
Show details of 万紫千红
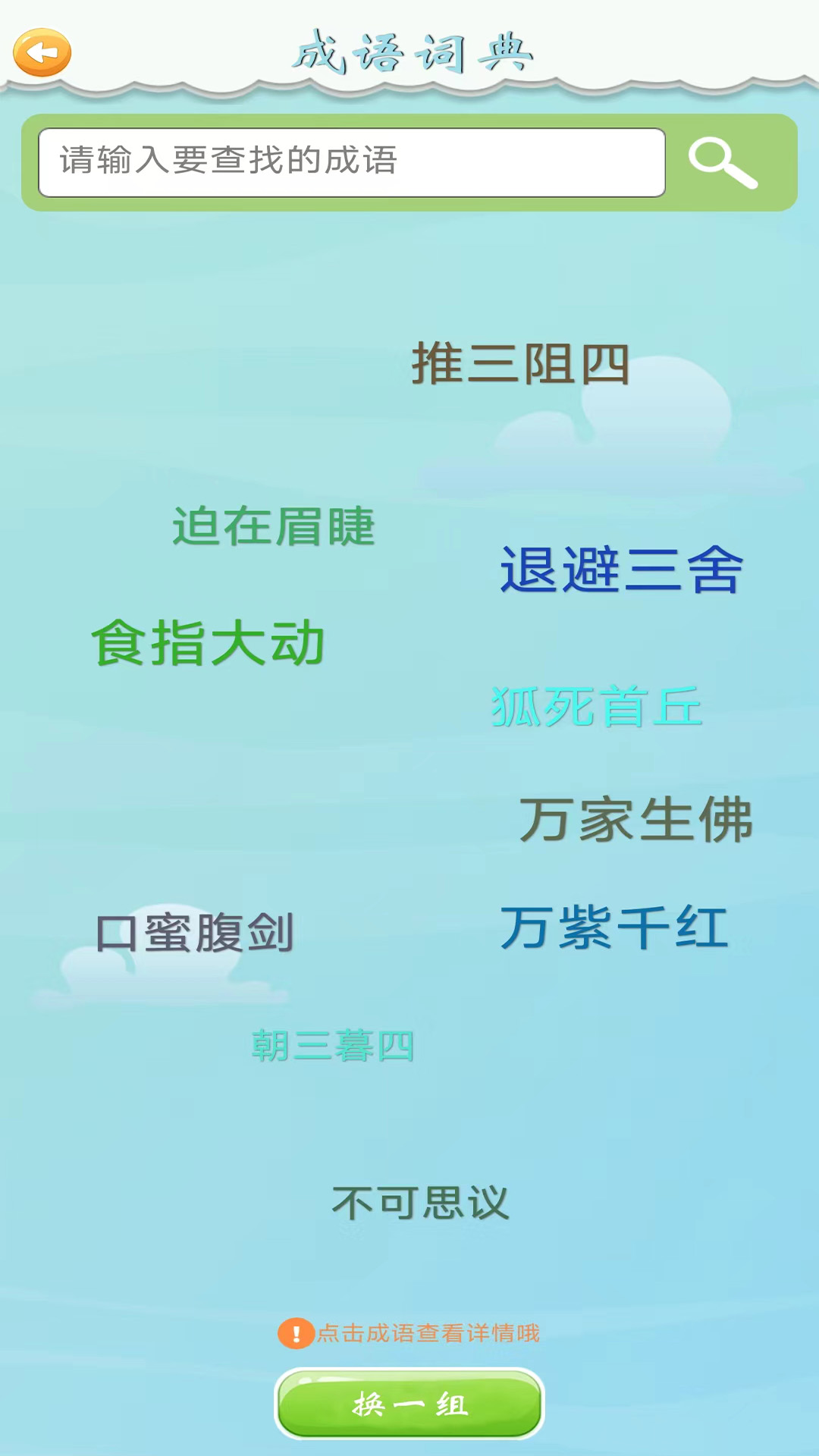[614, 927]
